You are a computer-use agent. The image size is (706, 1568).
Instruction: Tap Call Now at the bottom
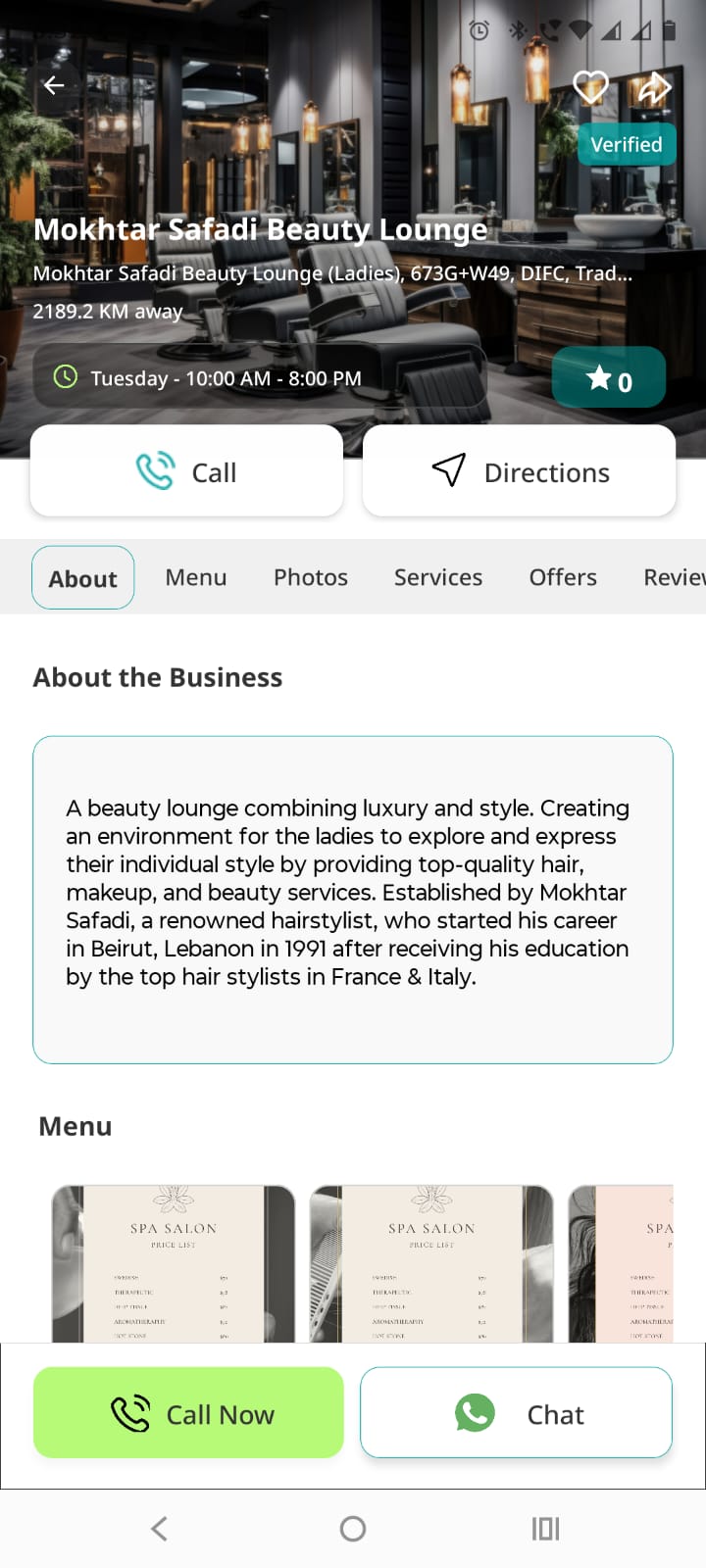pos(187,1413)
